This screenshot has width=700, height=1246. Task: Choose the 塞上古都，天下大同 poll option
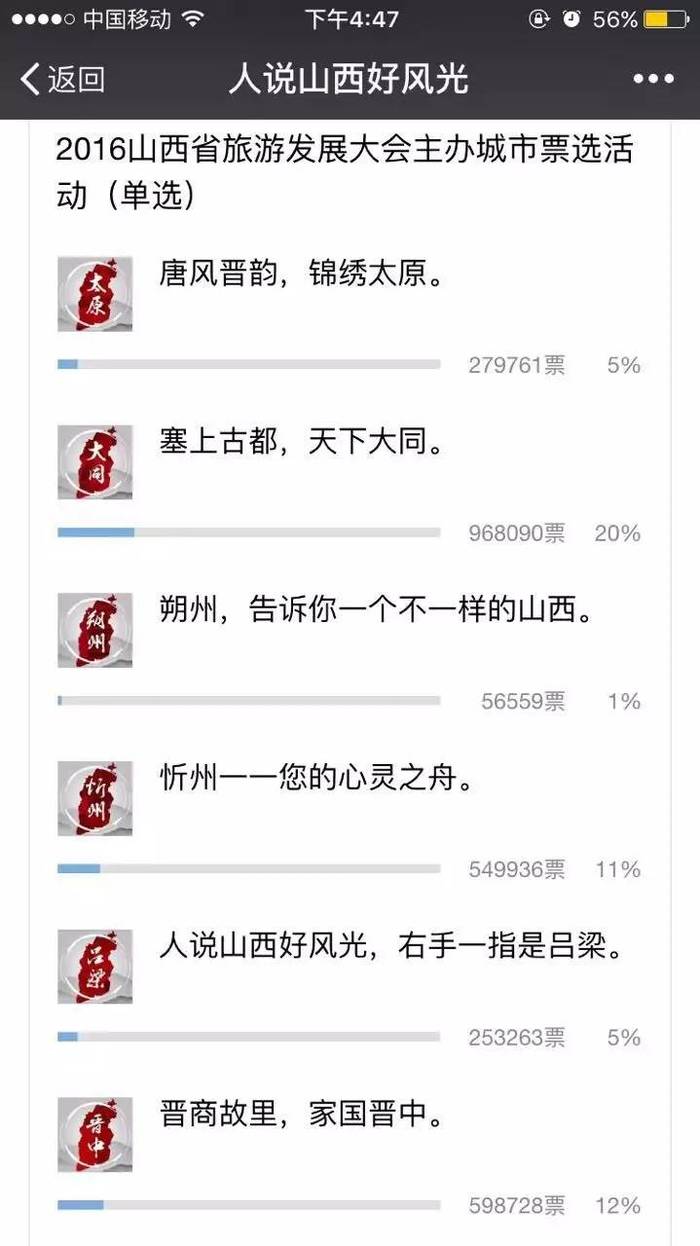coord(300,444)
